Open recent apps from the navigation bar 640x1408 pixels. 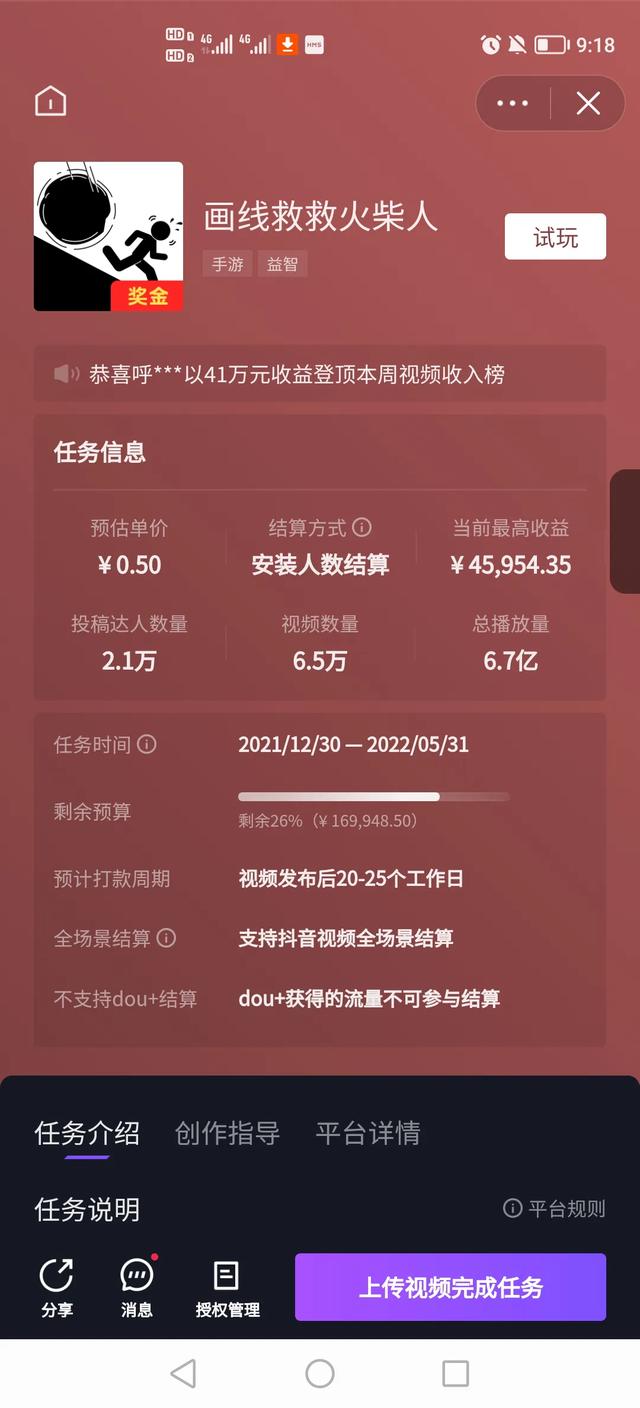coord(455,1373)
